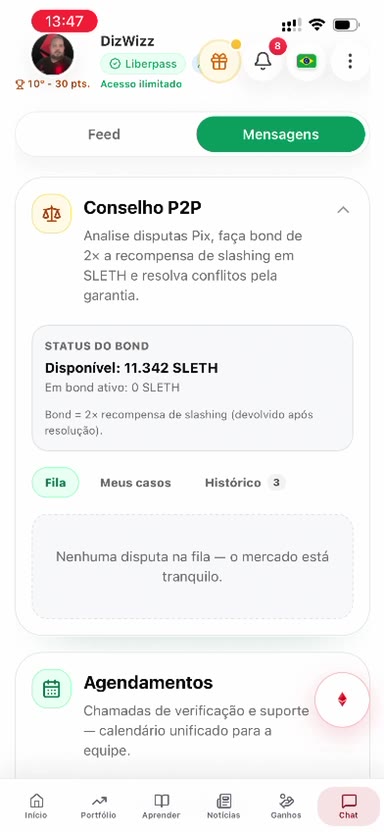Switch to Notícias
Screen dimensions: 384x832
pyautogui.click(x=224, y=806)
